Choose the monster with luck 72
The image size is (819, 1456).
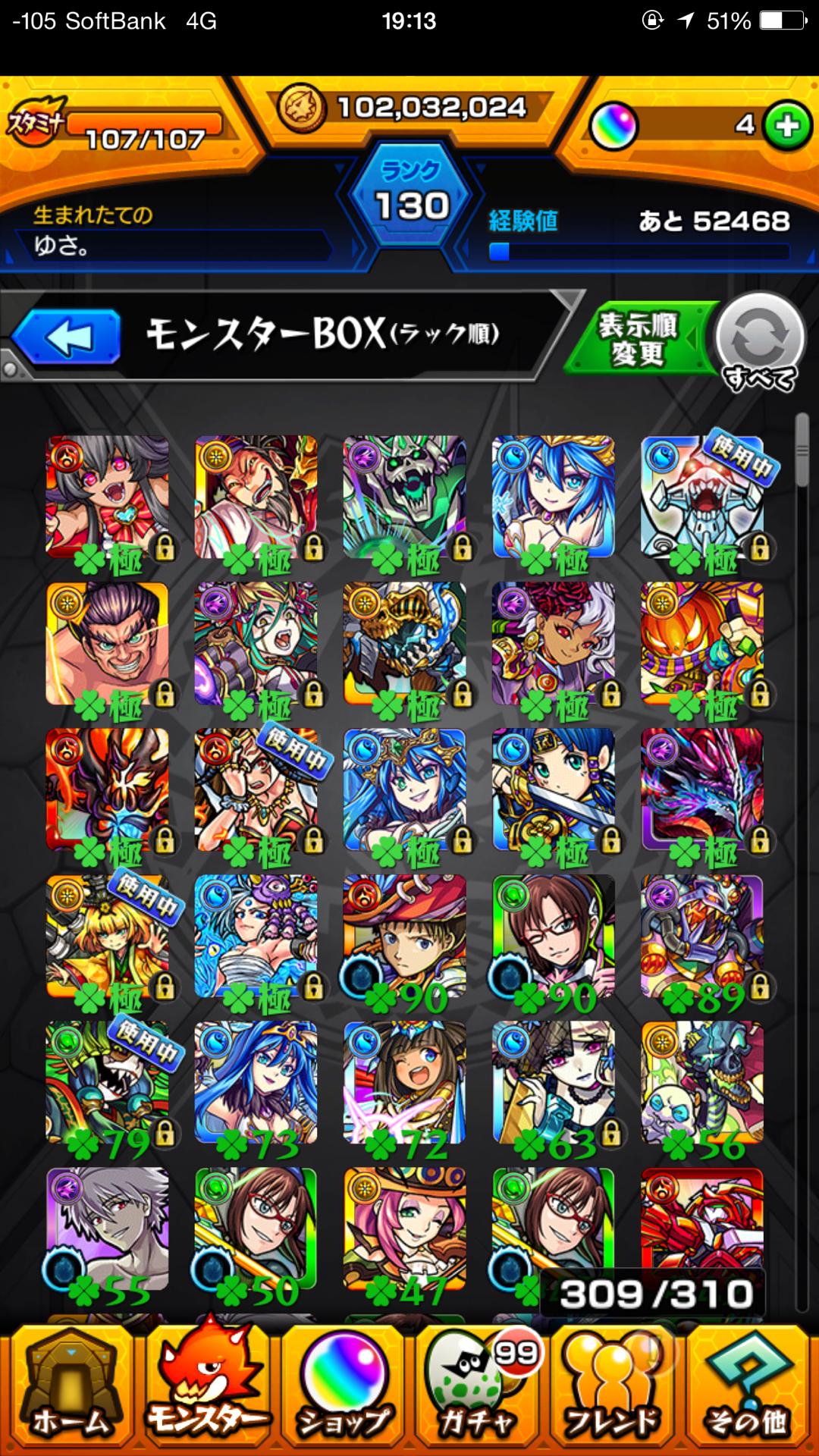[x=404, y=1083]
